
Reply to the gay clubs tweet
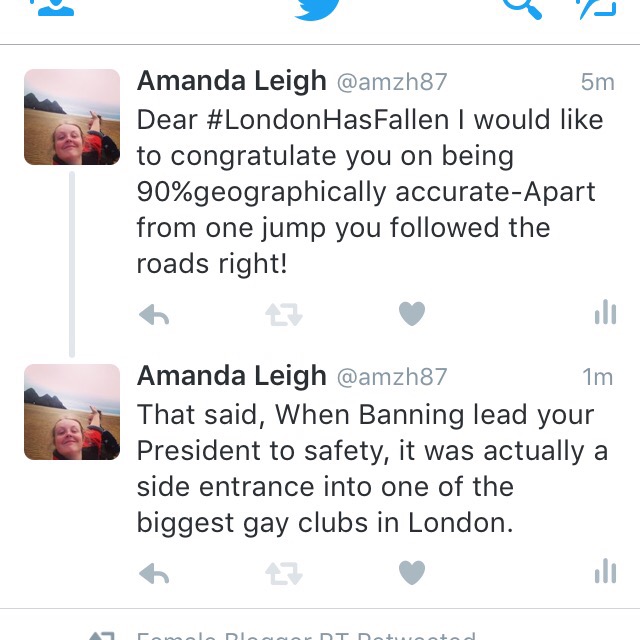tap(153, 573)
